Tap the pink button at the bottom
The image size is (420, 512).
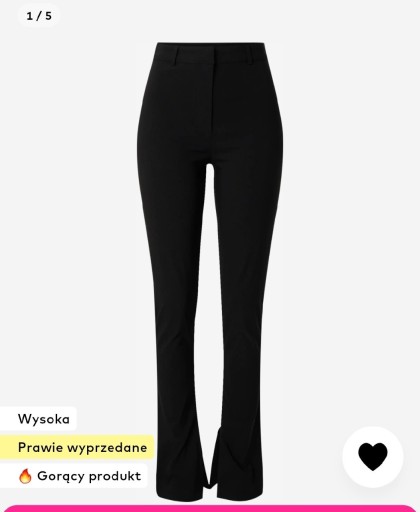click(x=210, y=509)
